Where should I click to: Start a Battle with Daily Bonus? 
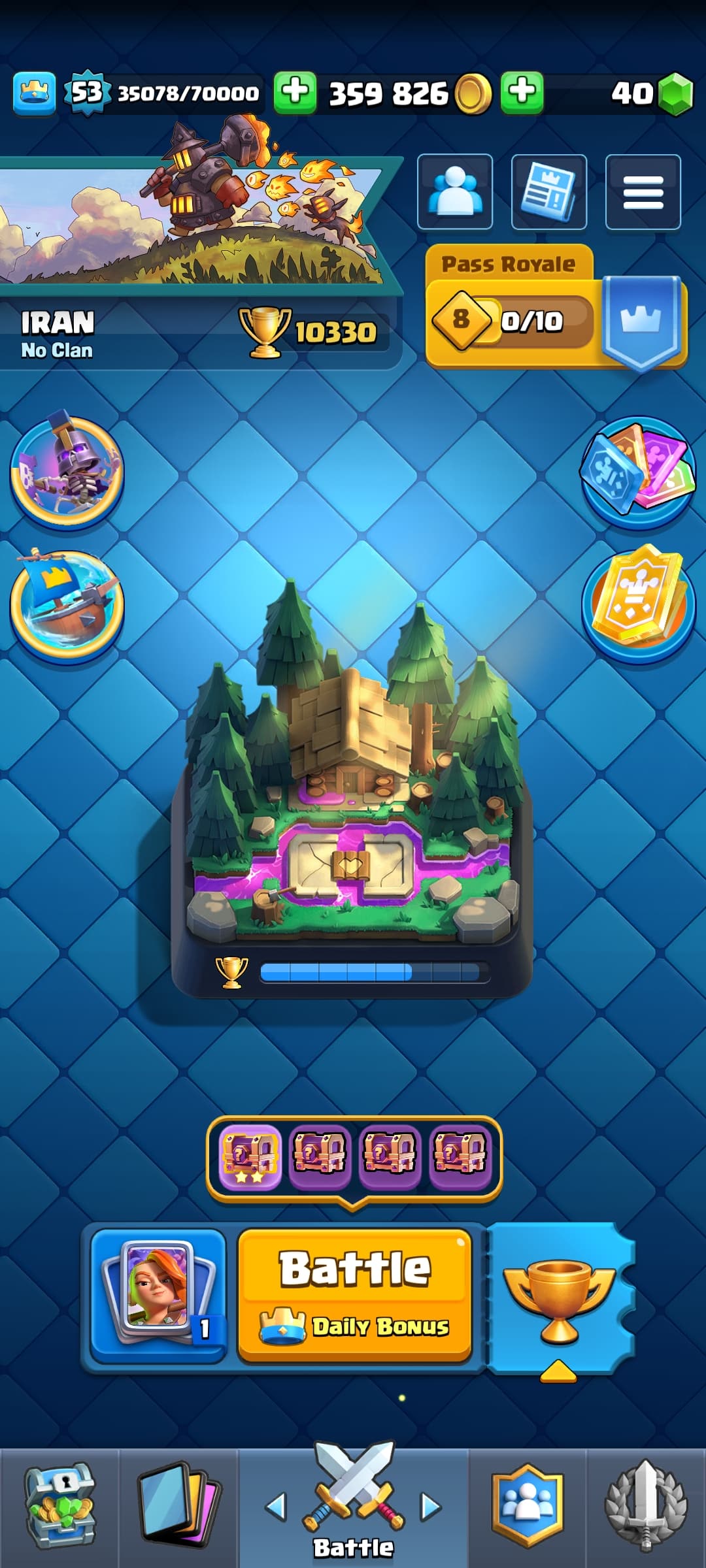(355, 1295)
